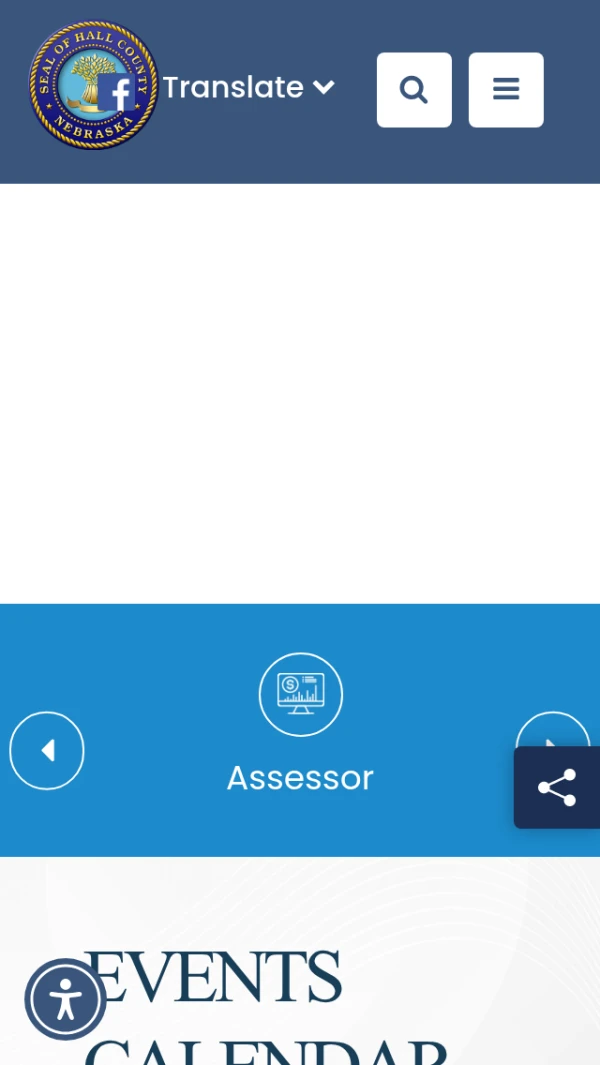Expand the Translate dropdown
This screenshot has height=1065, width=600.
coord(248,88)
